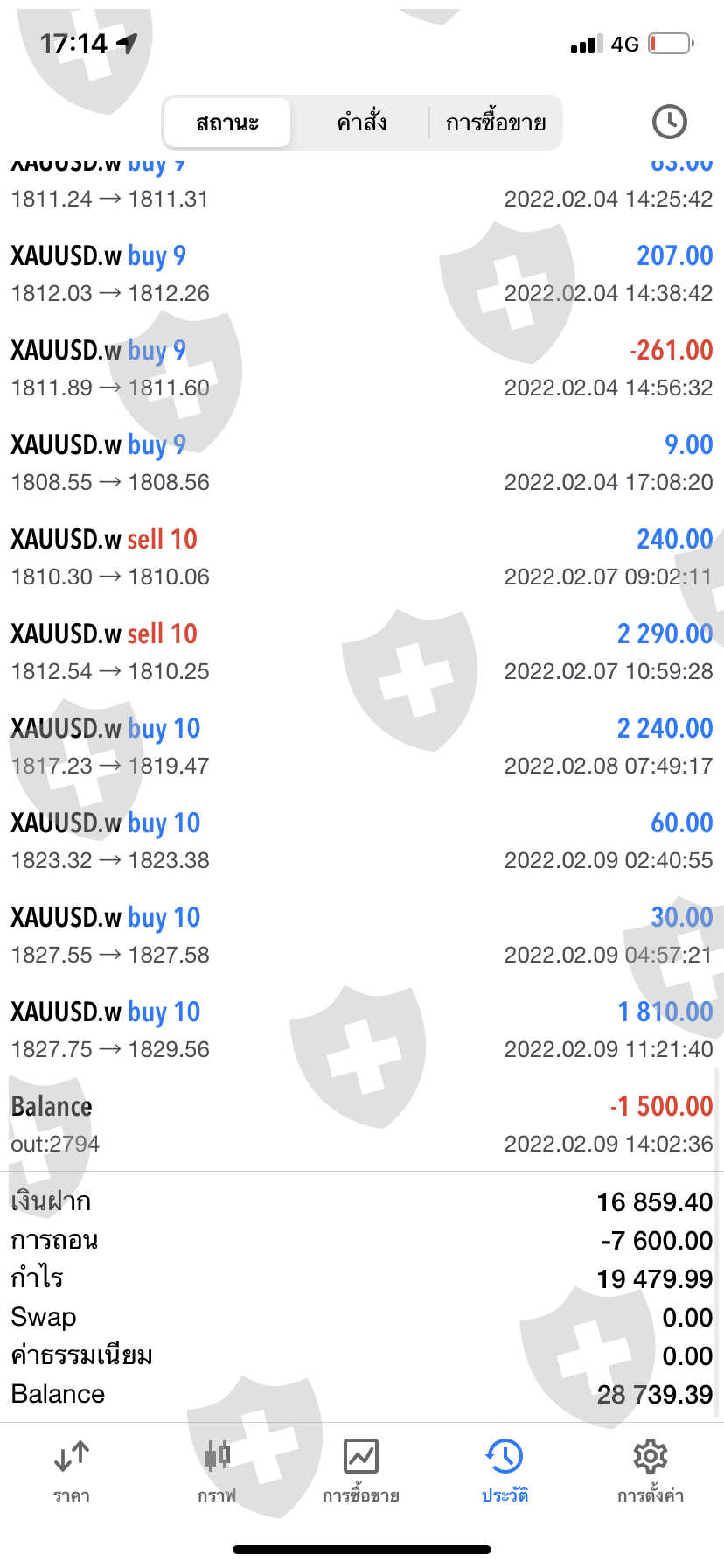Show the การซื้อขาย segment at top
Viewport: 724px width, 1568px height.
point(495,122)
